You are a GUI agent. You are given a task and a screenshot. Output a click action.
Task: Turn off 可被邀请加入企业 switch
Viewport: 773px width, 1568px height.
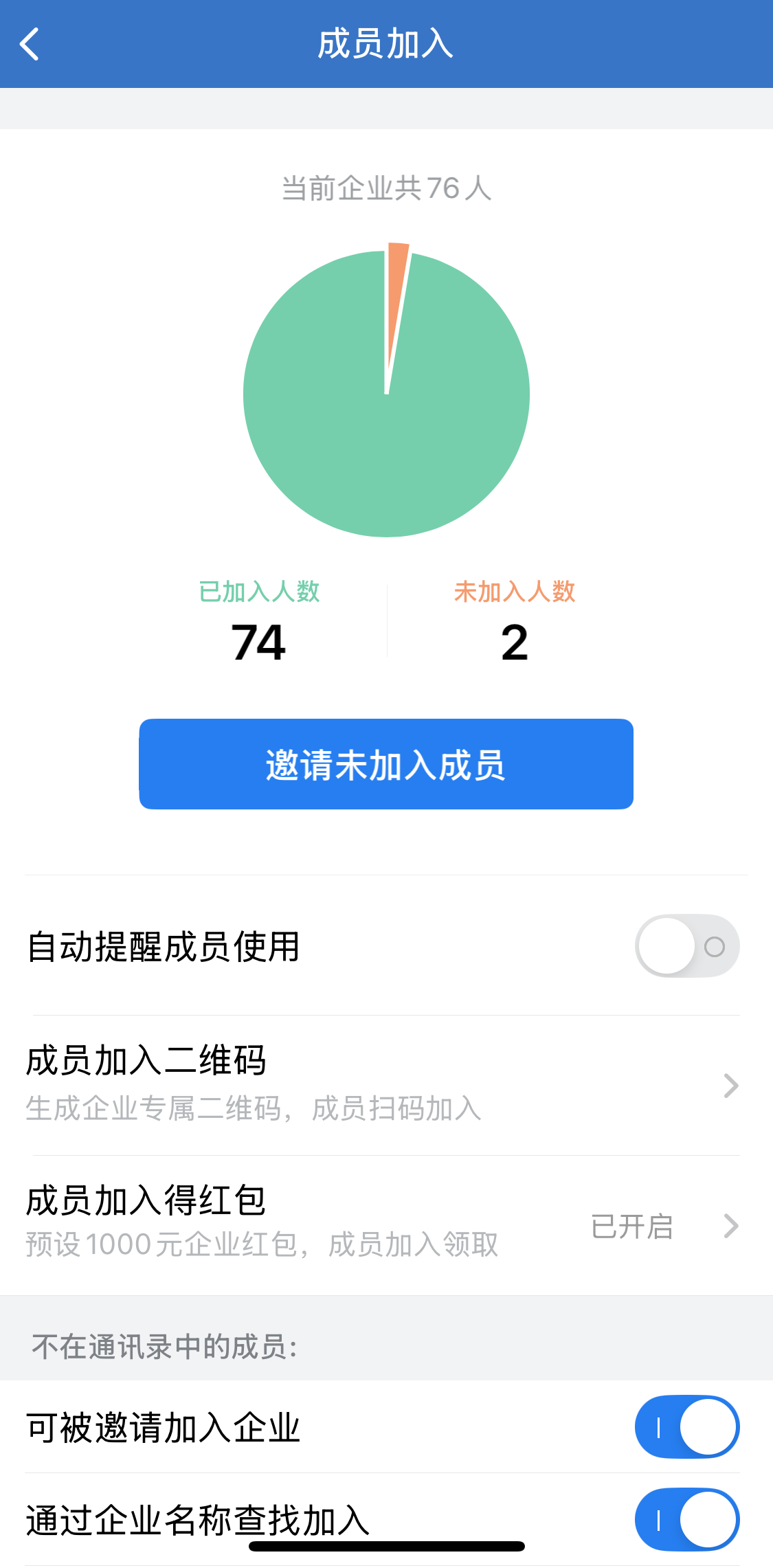pyautogui.click(x=686, y=1427)
